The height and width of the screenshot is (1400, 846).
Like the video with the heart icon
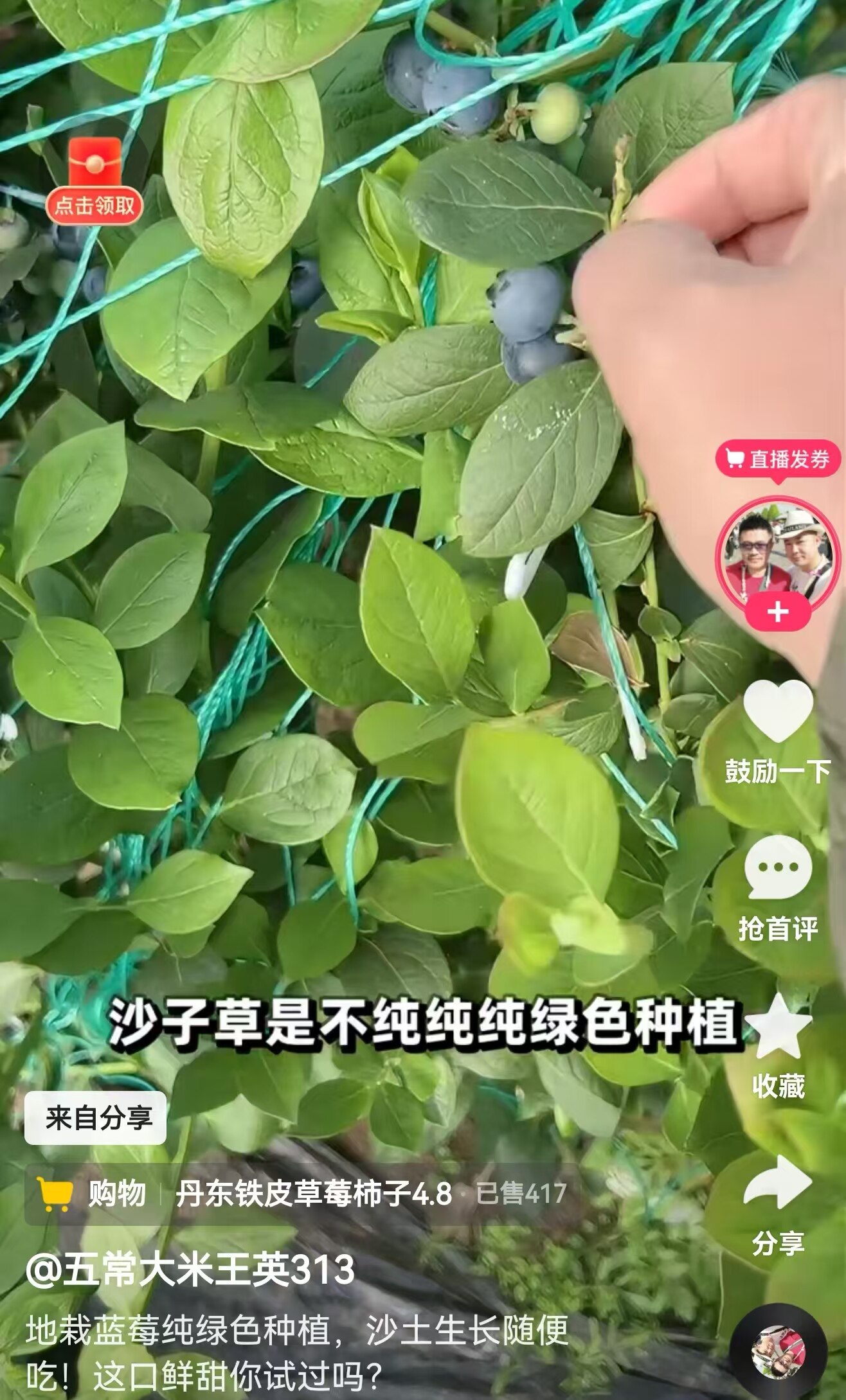pyautogui.click(x=778, y=711)
